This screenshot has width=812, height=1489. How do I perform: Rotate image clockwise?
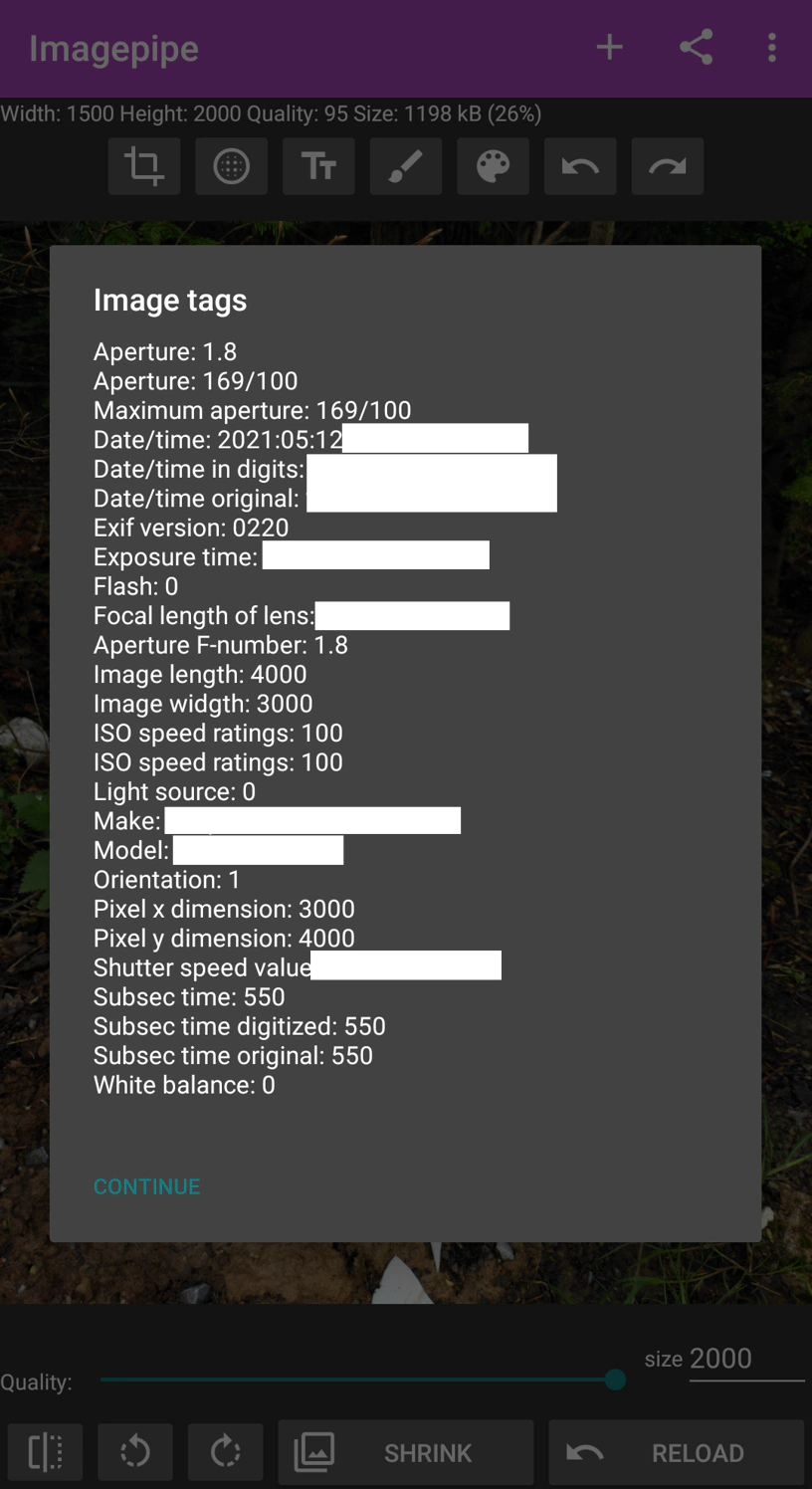(226, 1452)
